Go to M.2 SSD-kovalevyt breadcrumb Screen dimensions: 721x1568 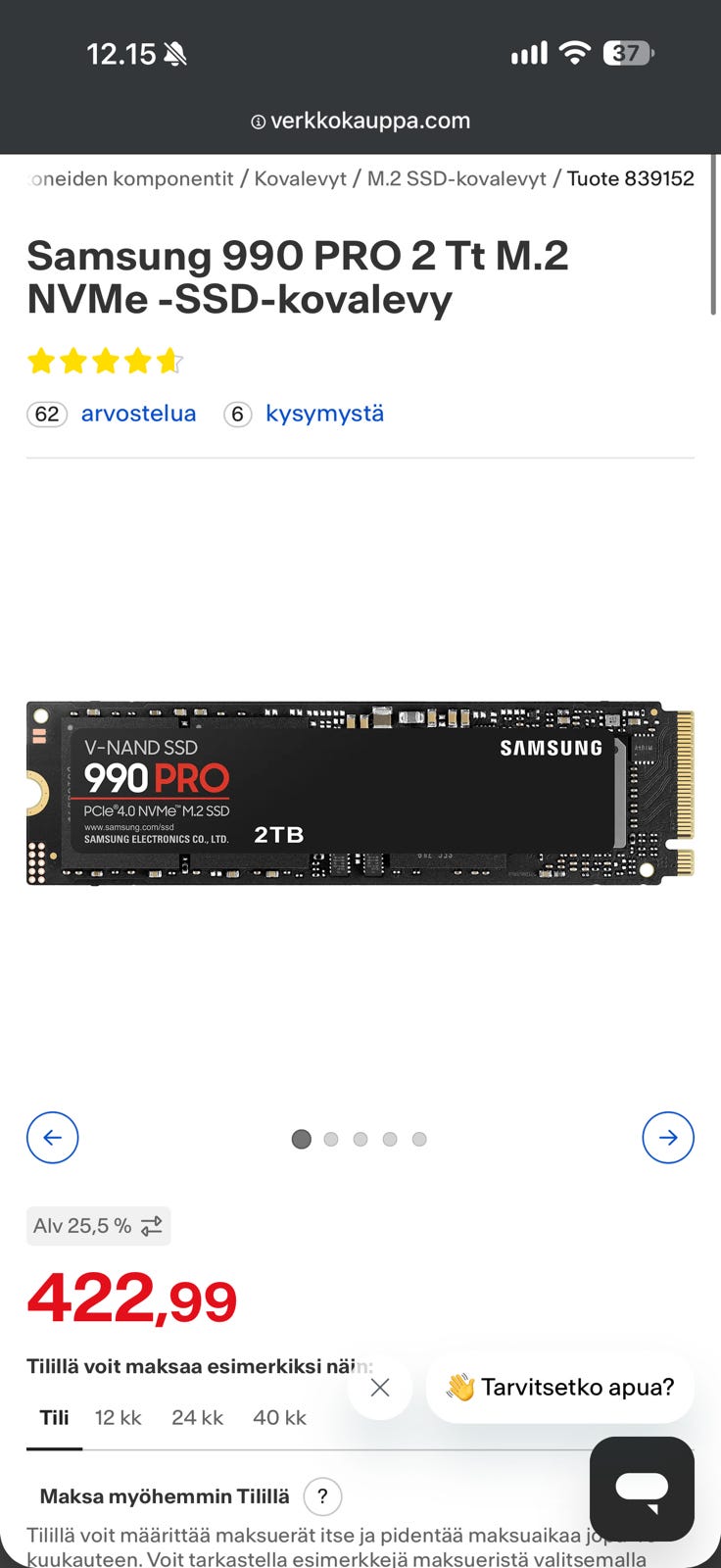(457, 178)
